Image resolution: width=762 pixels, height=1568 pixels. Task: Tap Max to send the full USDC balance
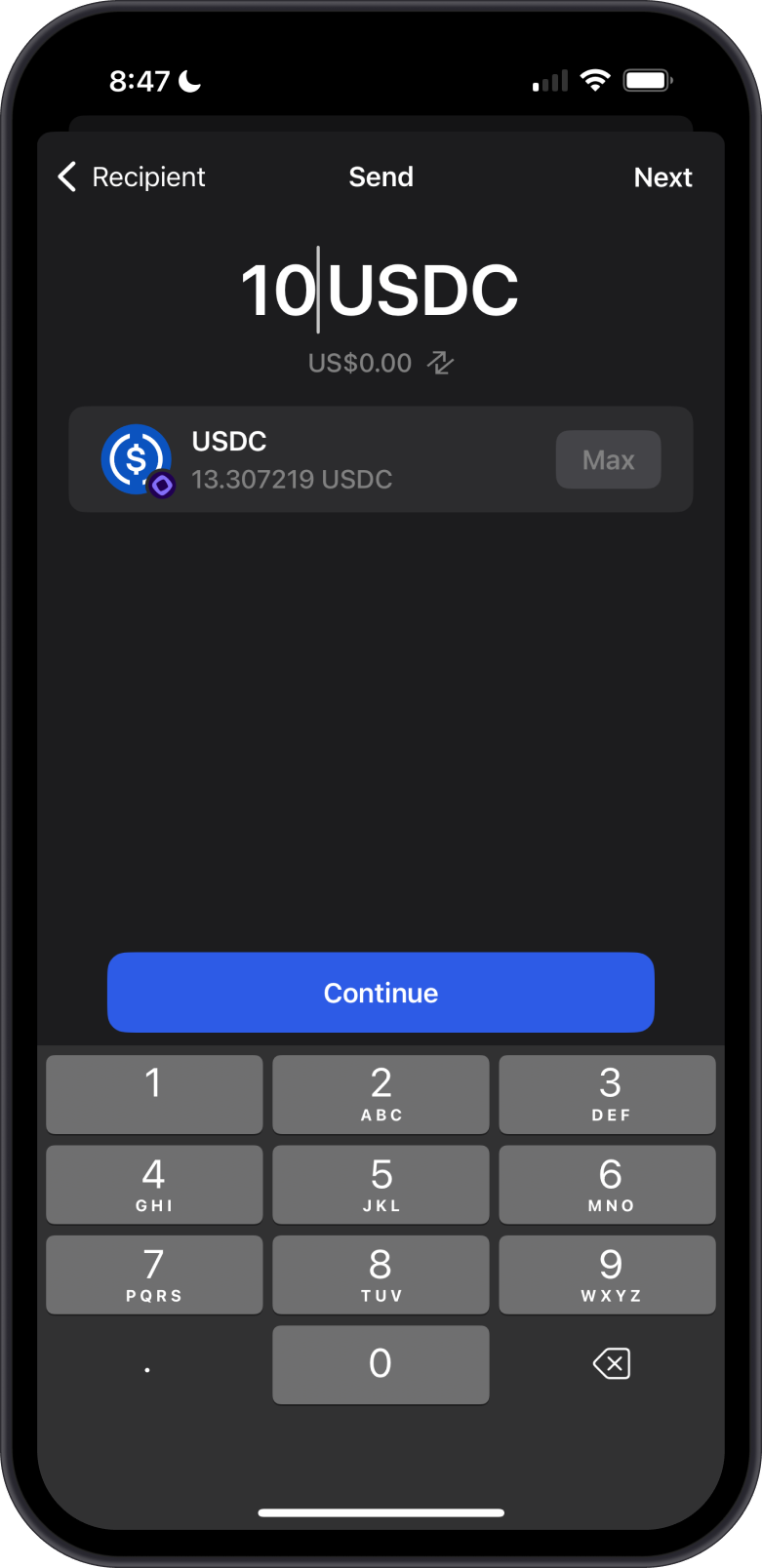[608, 458]
